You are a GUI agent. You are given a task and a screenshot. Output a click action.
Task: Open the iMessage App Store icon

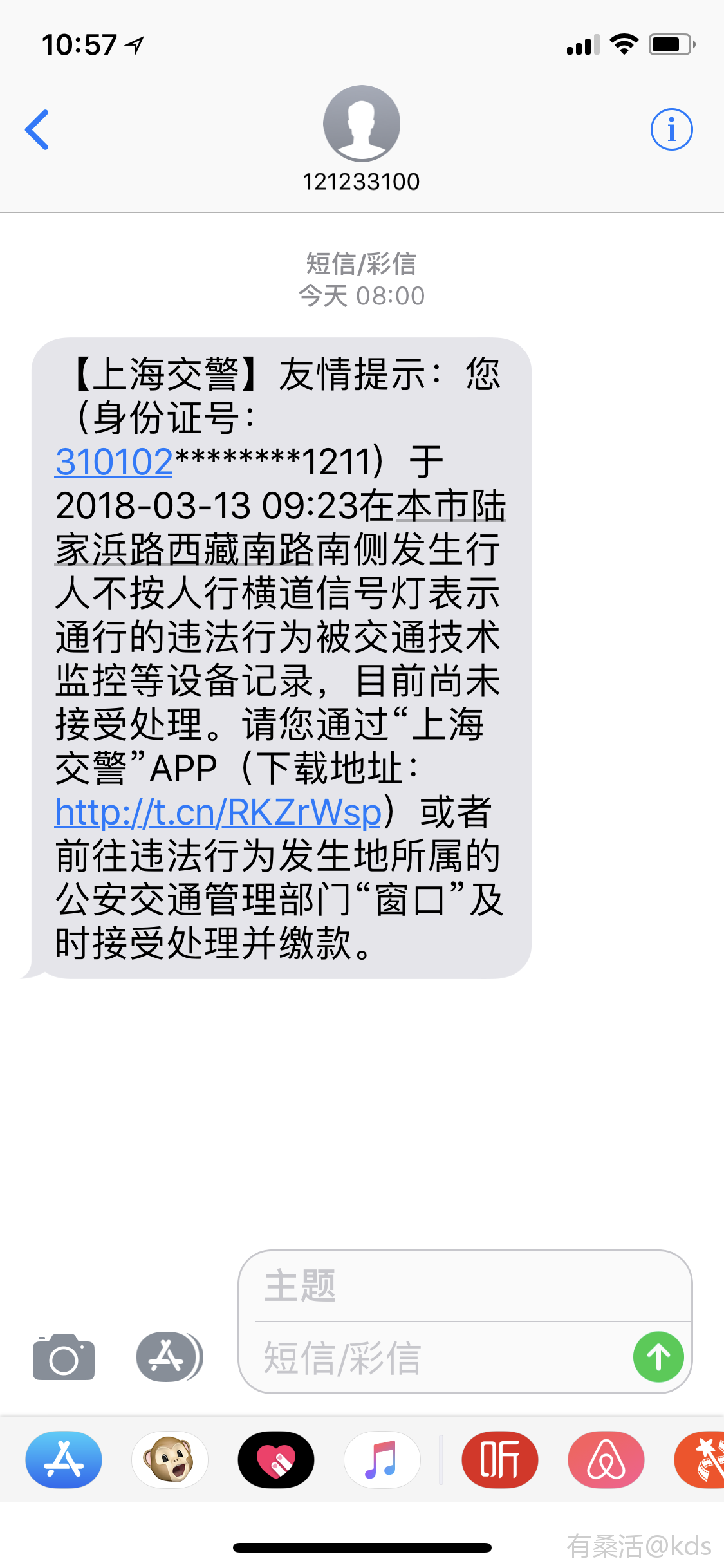[x=166, y=1358]
